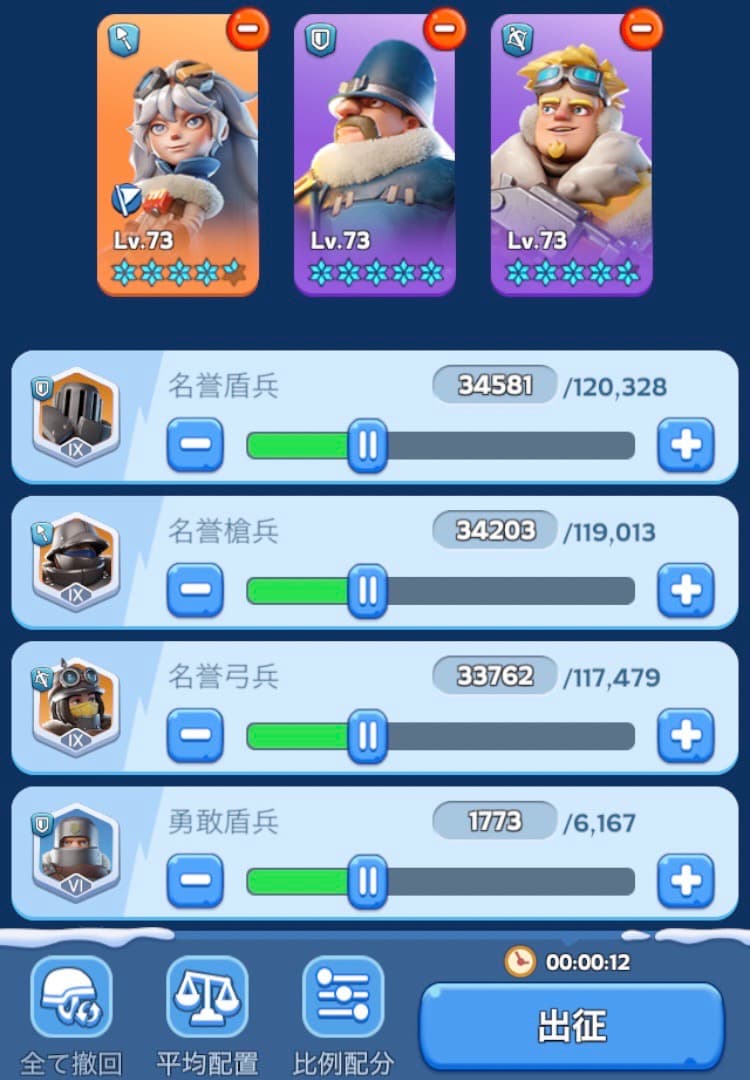This screenshot has width=750, height=1080.
Task: Increase 名誉槍兵 troop count
Action: click(x=686, y=591)
